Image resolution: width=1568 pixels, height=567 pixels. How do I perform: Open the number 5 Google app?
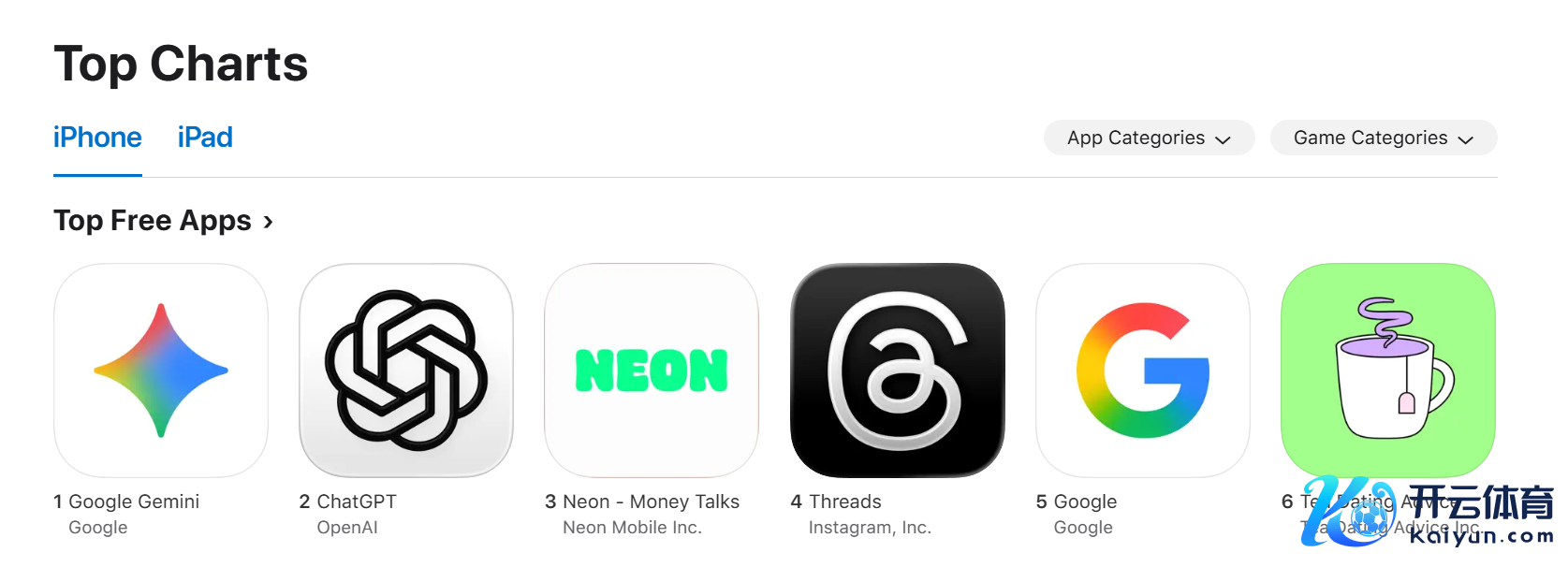point(1142,371)
